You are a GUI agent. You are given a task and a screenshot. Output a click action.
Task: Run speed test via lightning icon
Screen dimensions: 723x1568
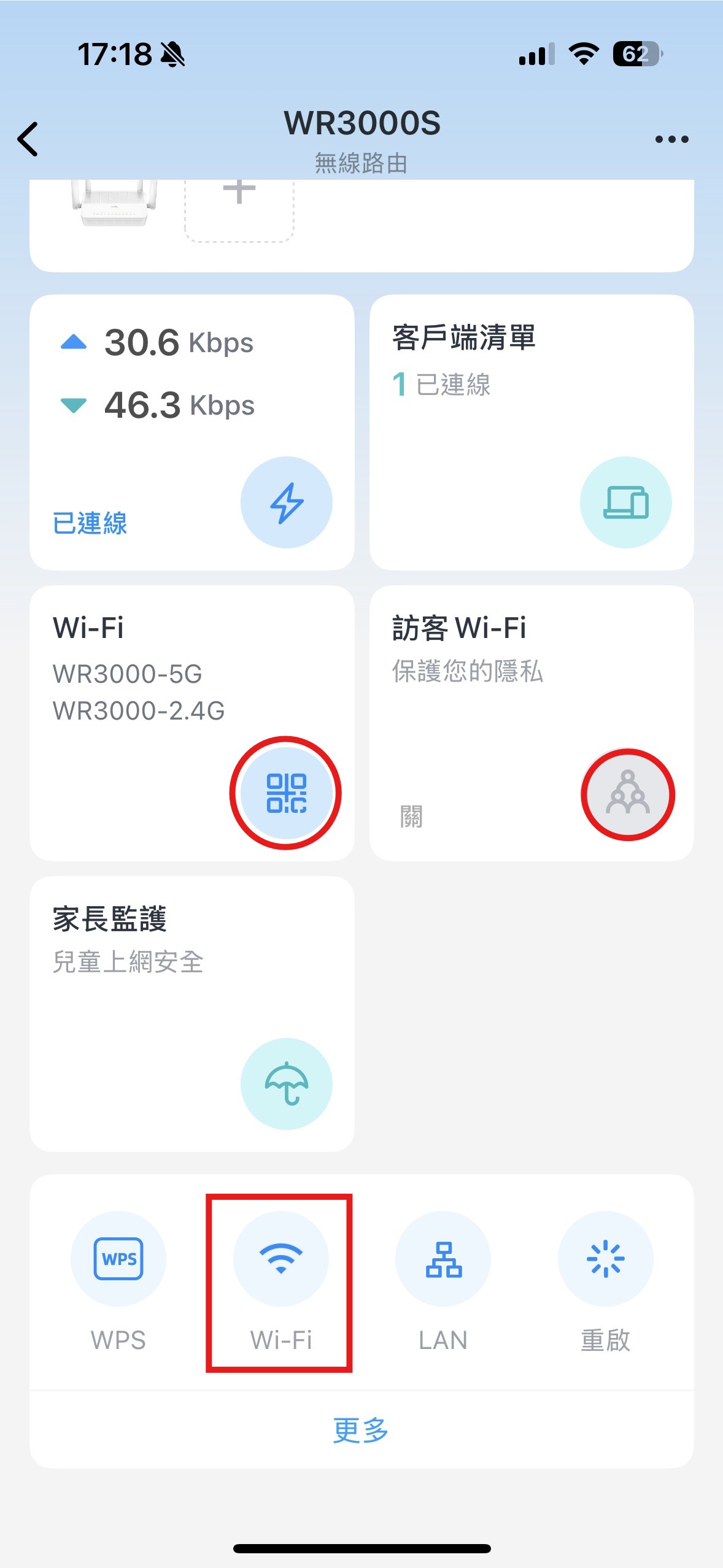pyautogui.click(x=286, y=502)
